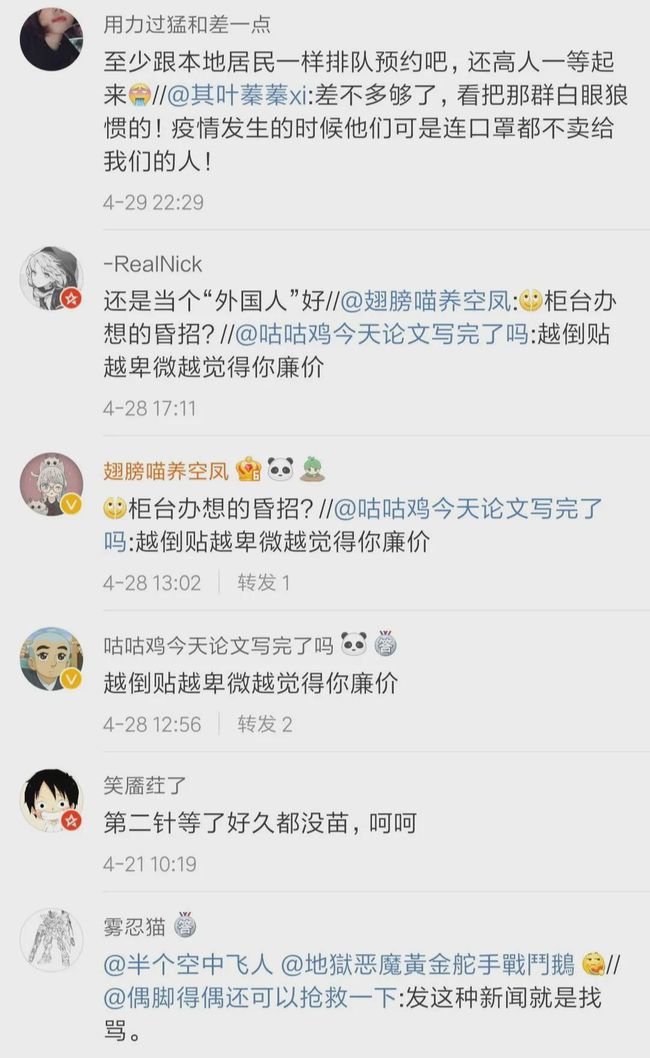View reposts via 转发 1
650x1058 pixels.
pos(263,582)
